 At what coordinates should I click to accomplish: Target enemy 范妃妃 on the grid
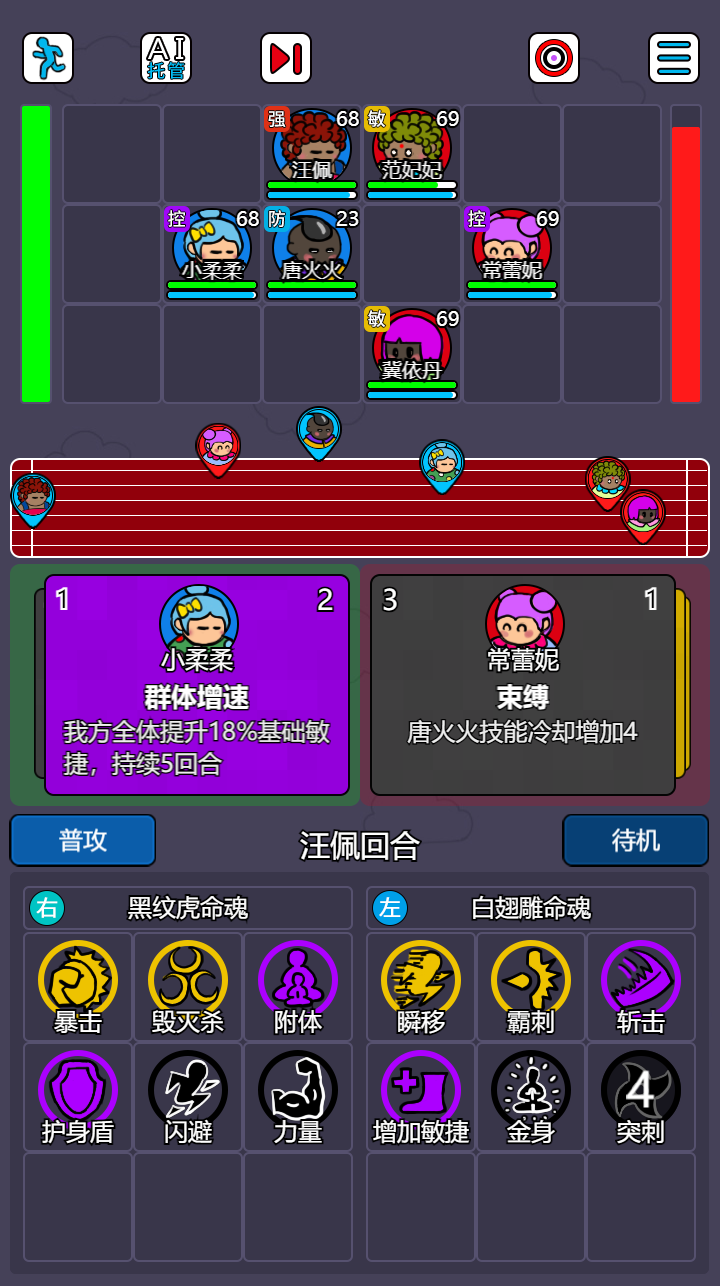pos(412,152)
